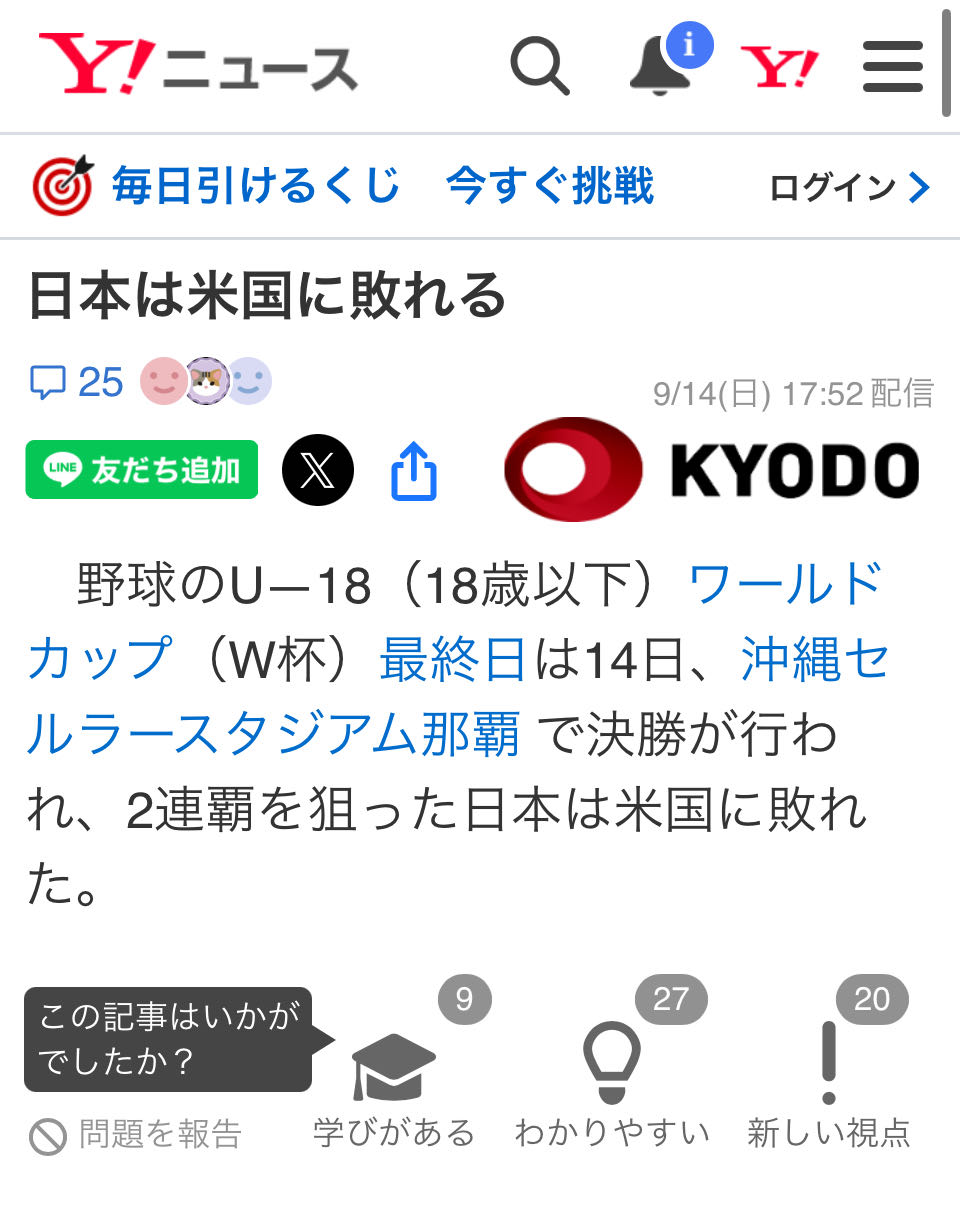Open the hamburger menu
960x1212 pixels.
point(892,66)
